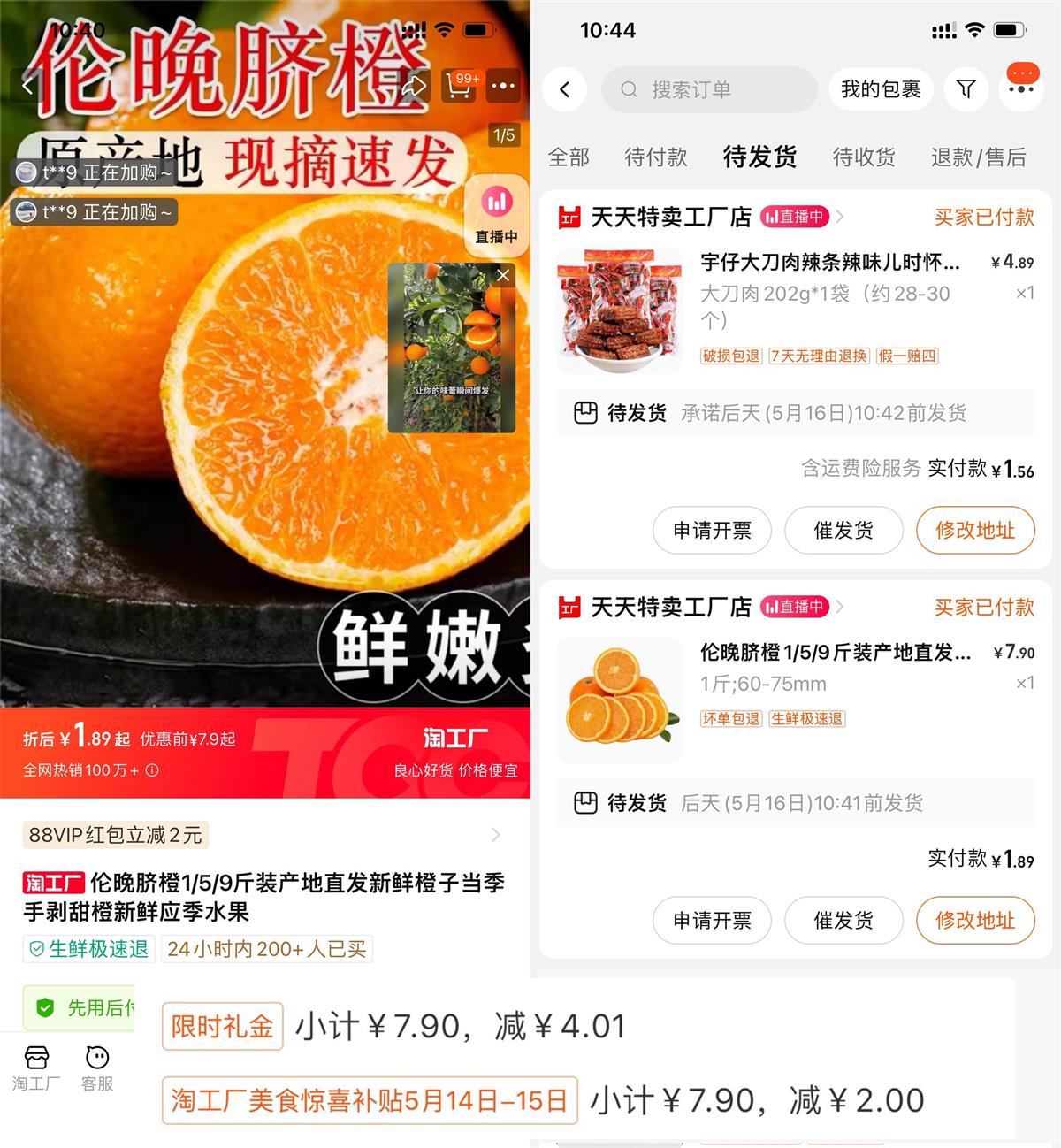Tap the back arrow on the product page

(x=27, y=86)
